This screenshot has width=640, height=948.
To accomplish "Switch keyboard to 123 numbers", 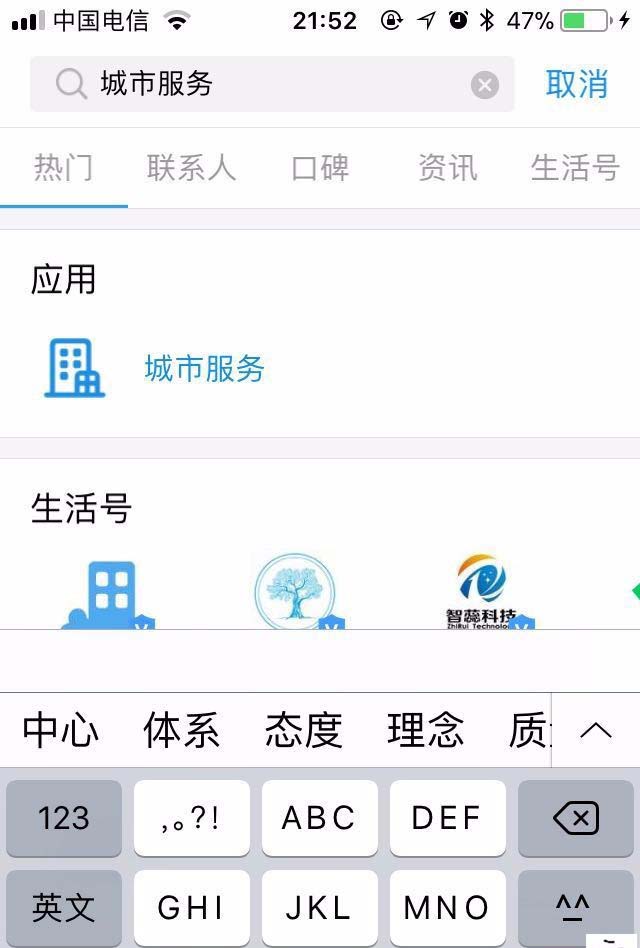I will [x=64, y=818].
